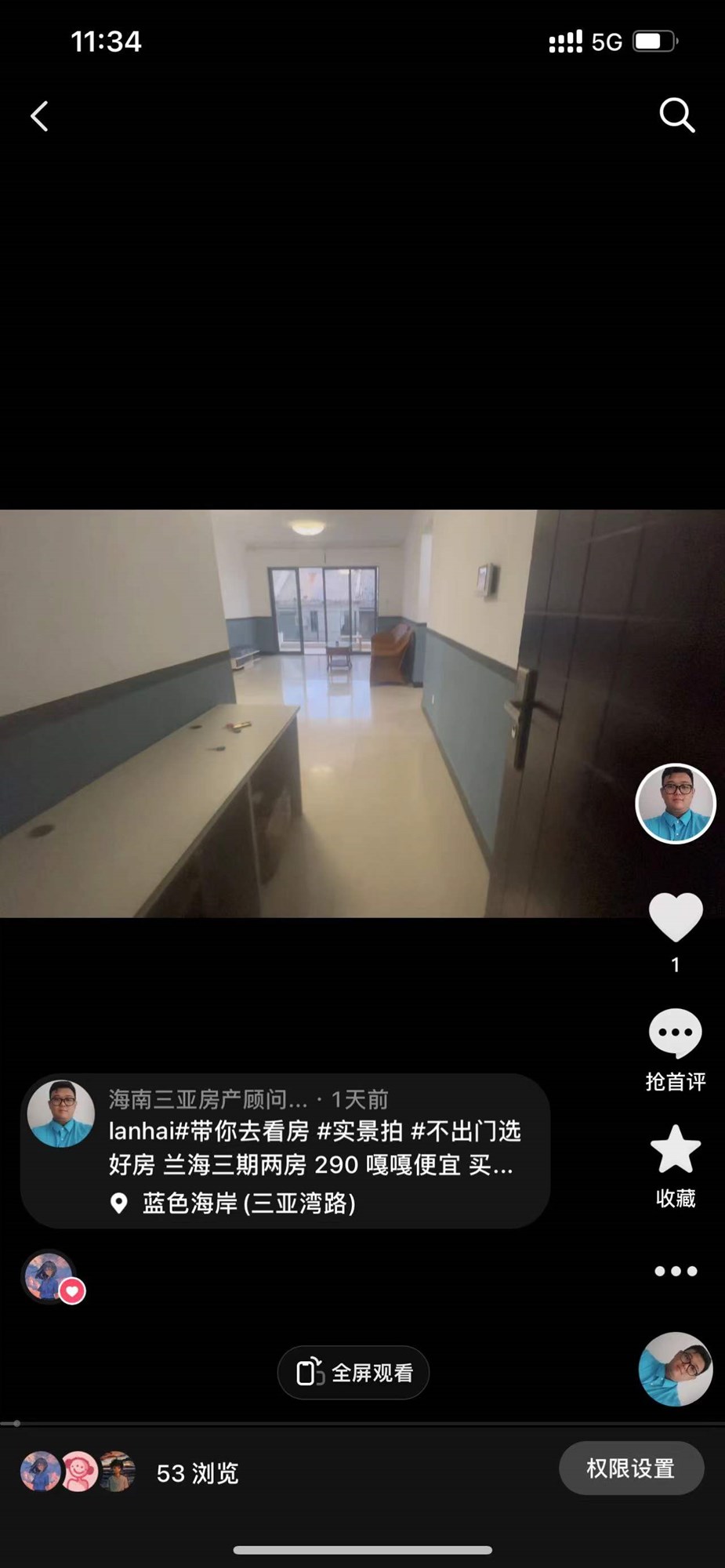Like this video with the heart icon
The image size is (725, 1568).
tap(675, 916)
